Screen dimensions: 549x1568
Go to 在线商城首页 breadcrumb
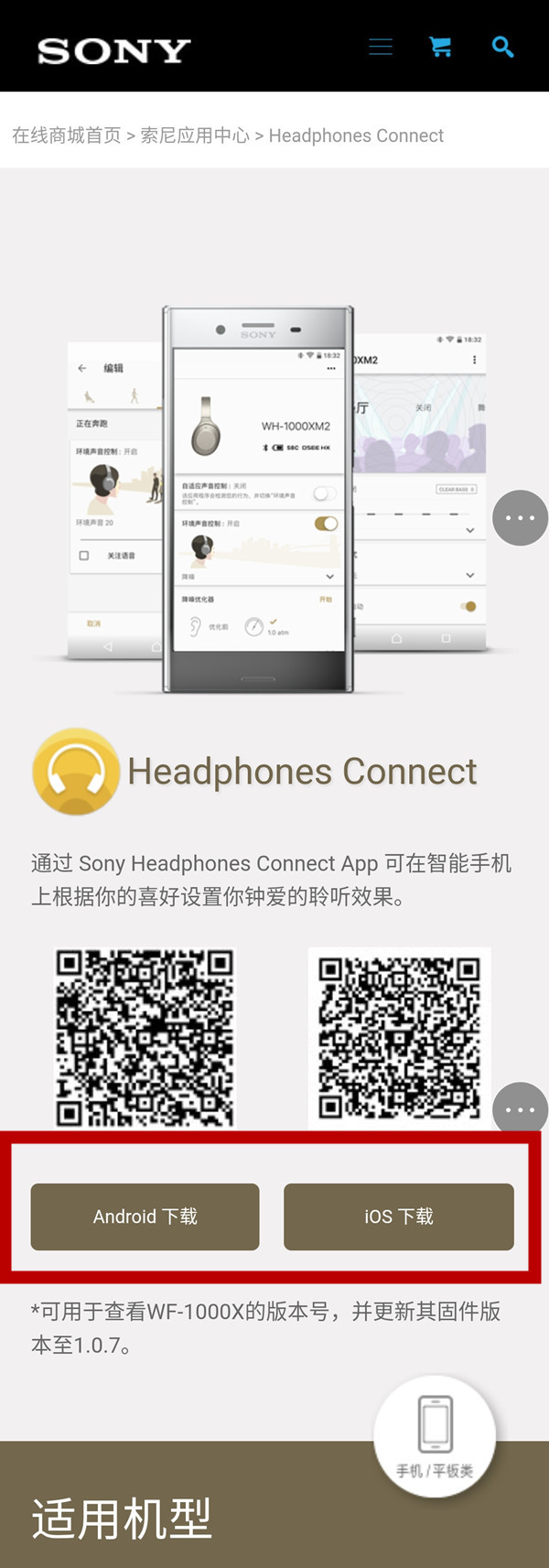(66, 135)
